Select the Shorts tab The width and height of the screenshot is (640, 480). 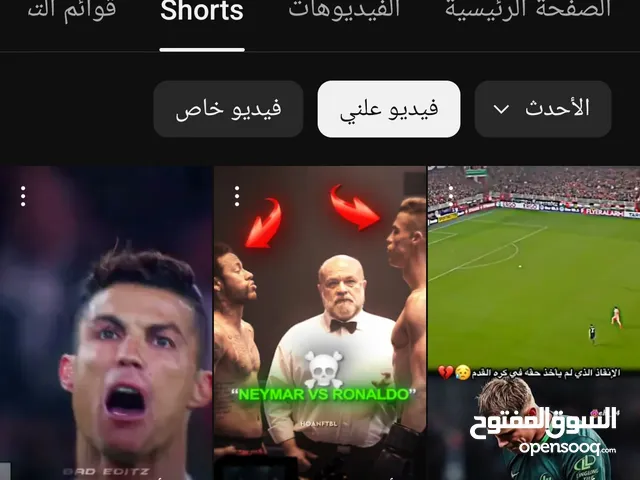click(201, 12)
